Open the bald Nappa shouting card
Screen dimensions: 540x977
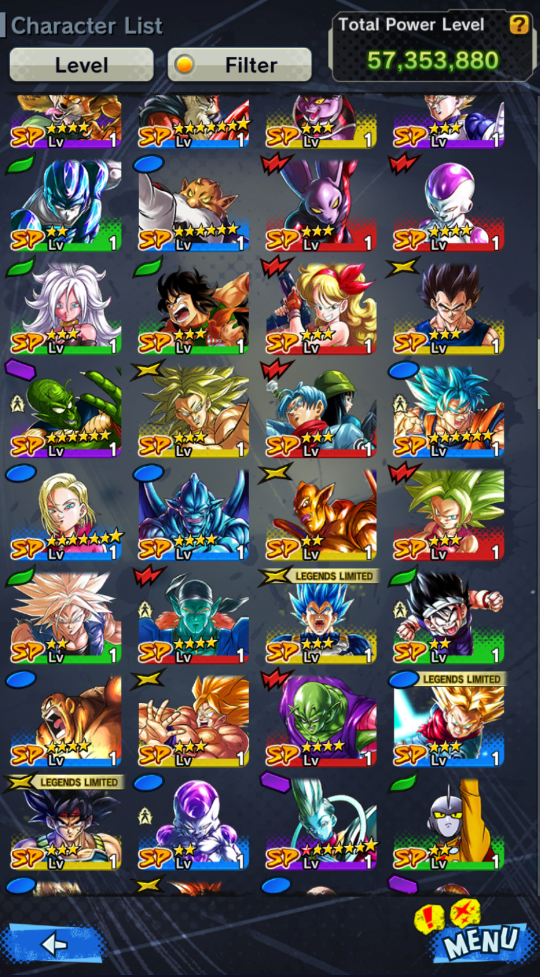click(66, 721)
